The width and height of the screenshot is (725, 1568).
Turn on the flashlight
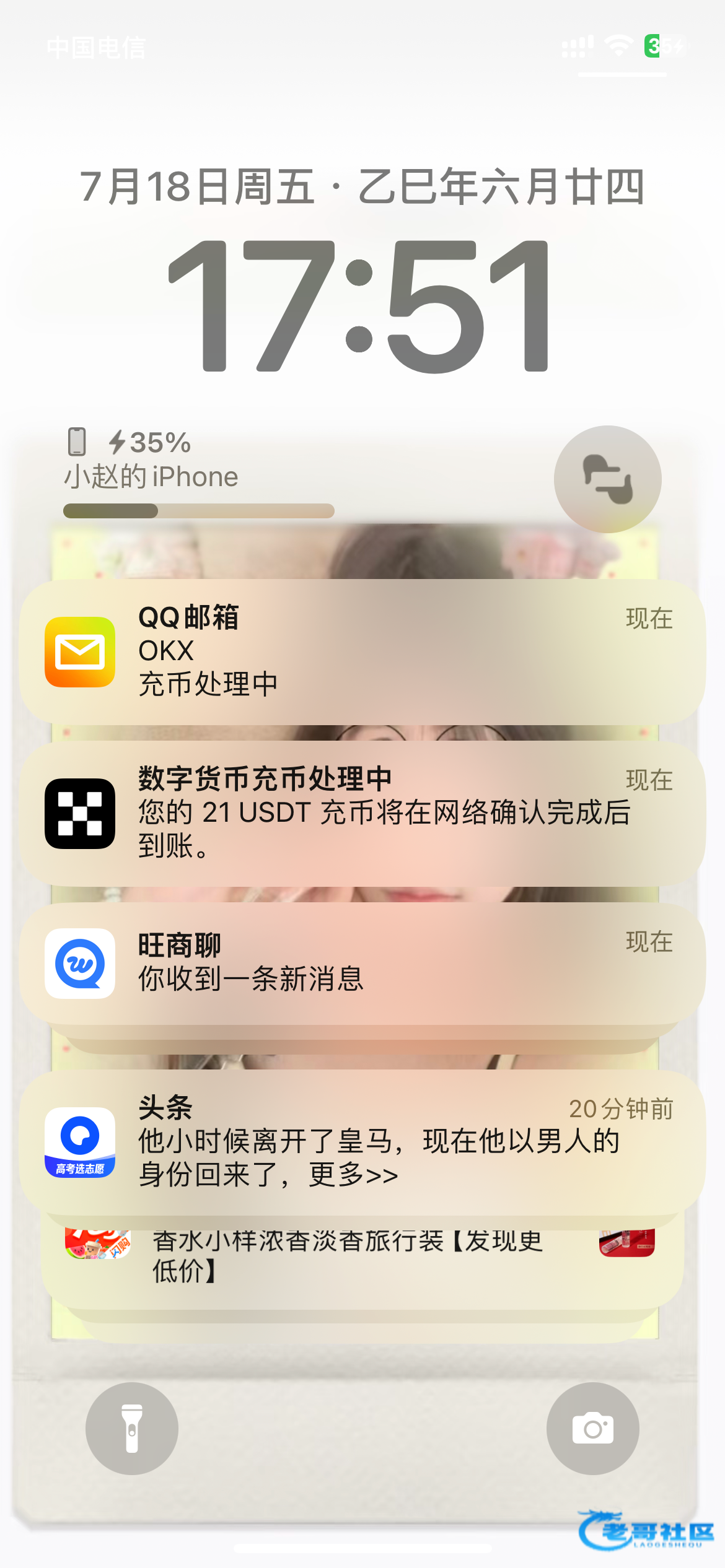[x=132, y=1428]
